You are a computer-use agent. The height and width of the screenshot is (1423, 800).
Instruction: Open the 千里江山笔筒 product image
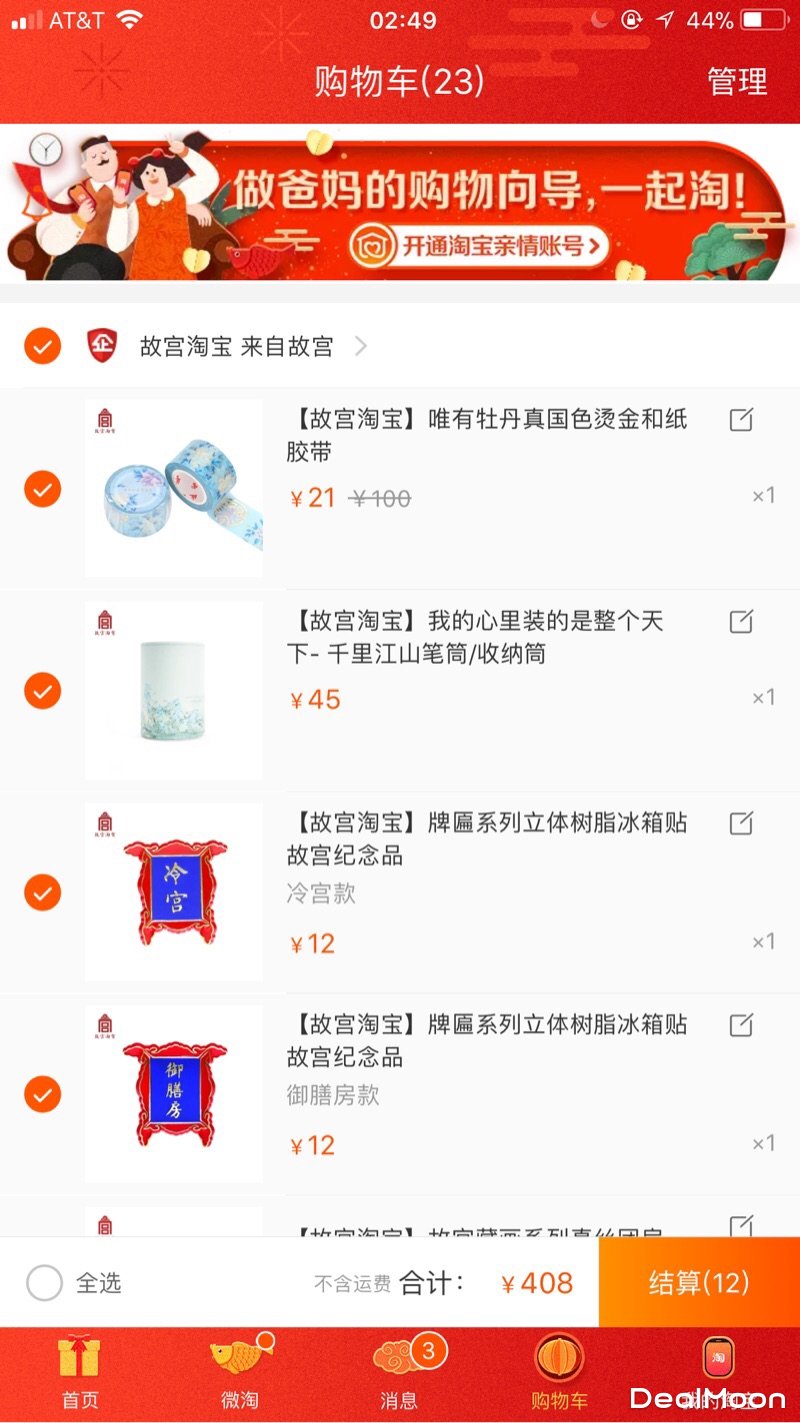pyautogui.click(x=174, y=690)
